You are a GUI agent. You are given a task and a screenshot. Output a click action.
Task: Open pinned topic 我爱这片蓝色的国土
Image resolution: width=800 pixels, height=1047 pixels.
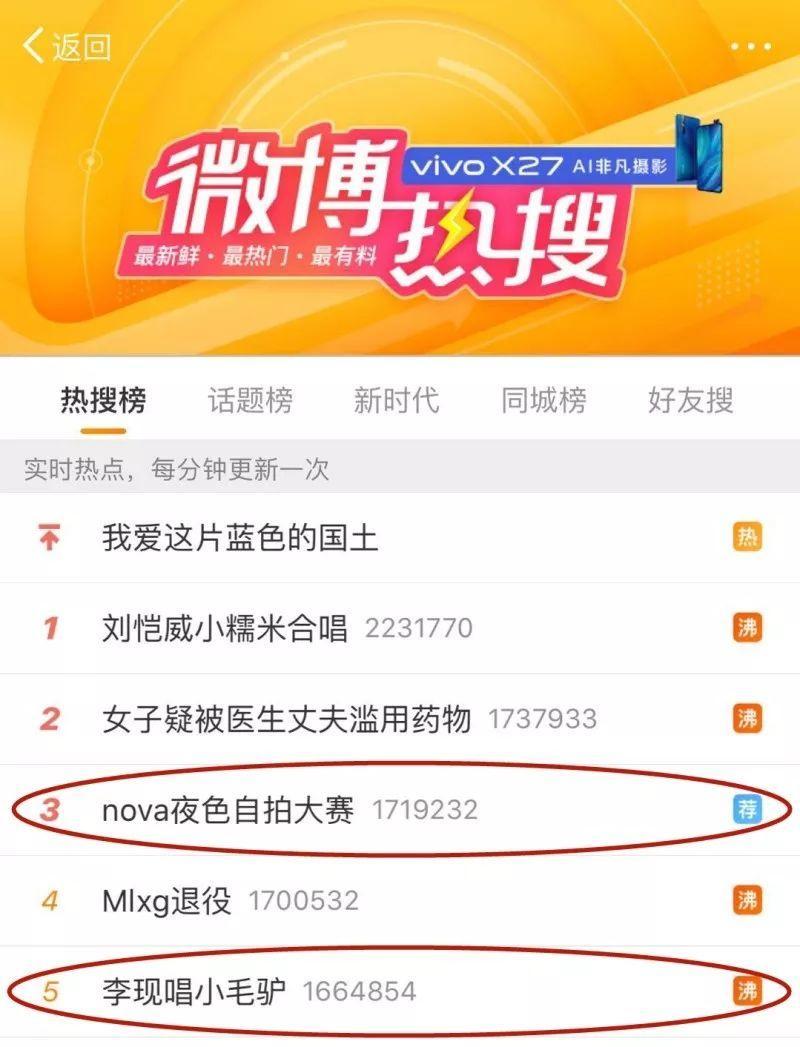240,538
